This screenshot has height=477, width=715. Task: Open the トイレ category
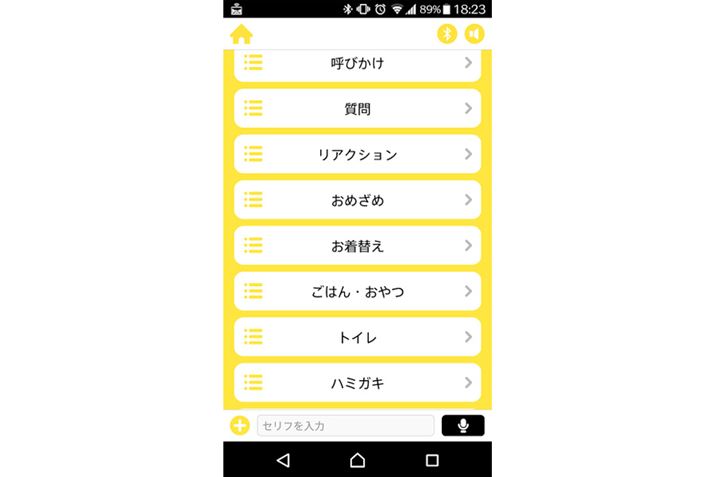pyautogui.click(x=357, y=337)
